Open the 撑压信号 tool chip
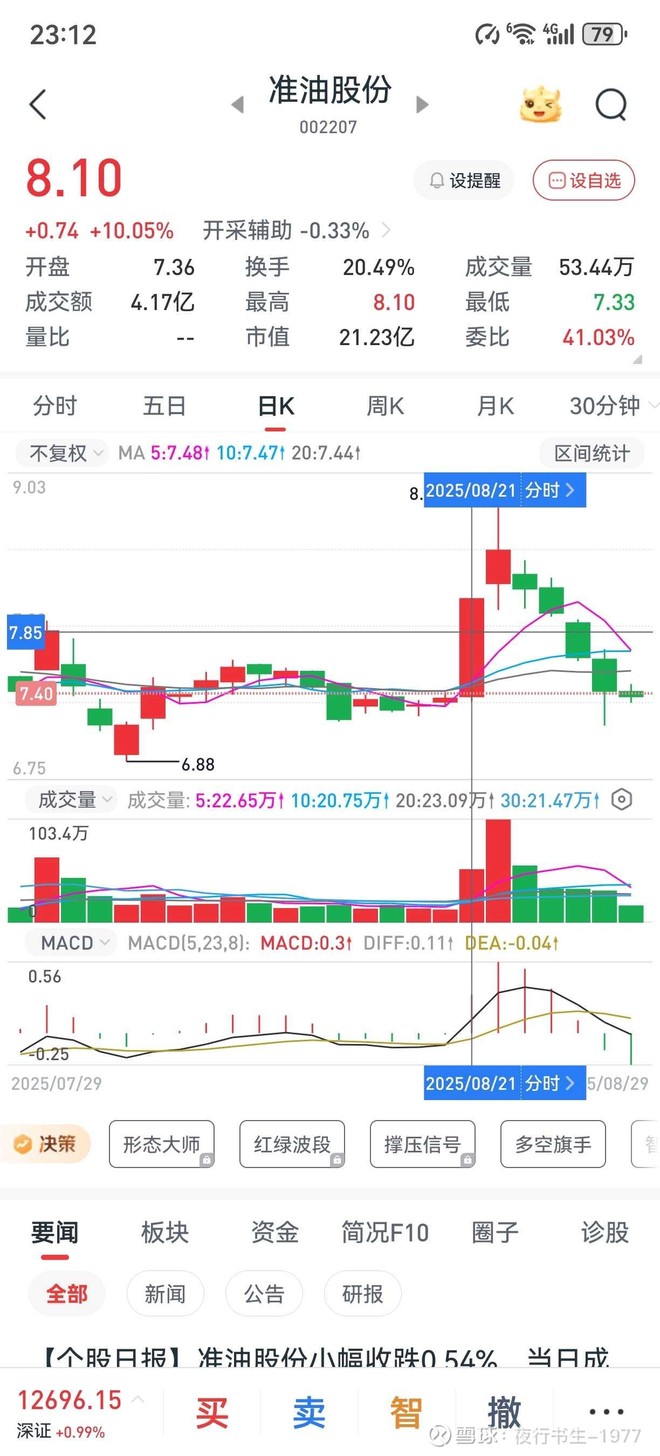Image resolution: width=660 pixels, height=1456 pixels. tap(422, 1144)
